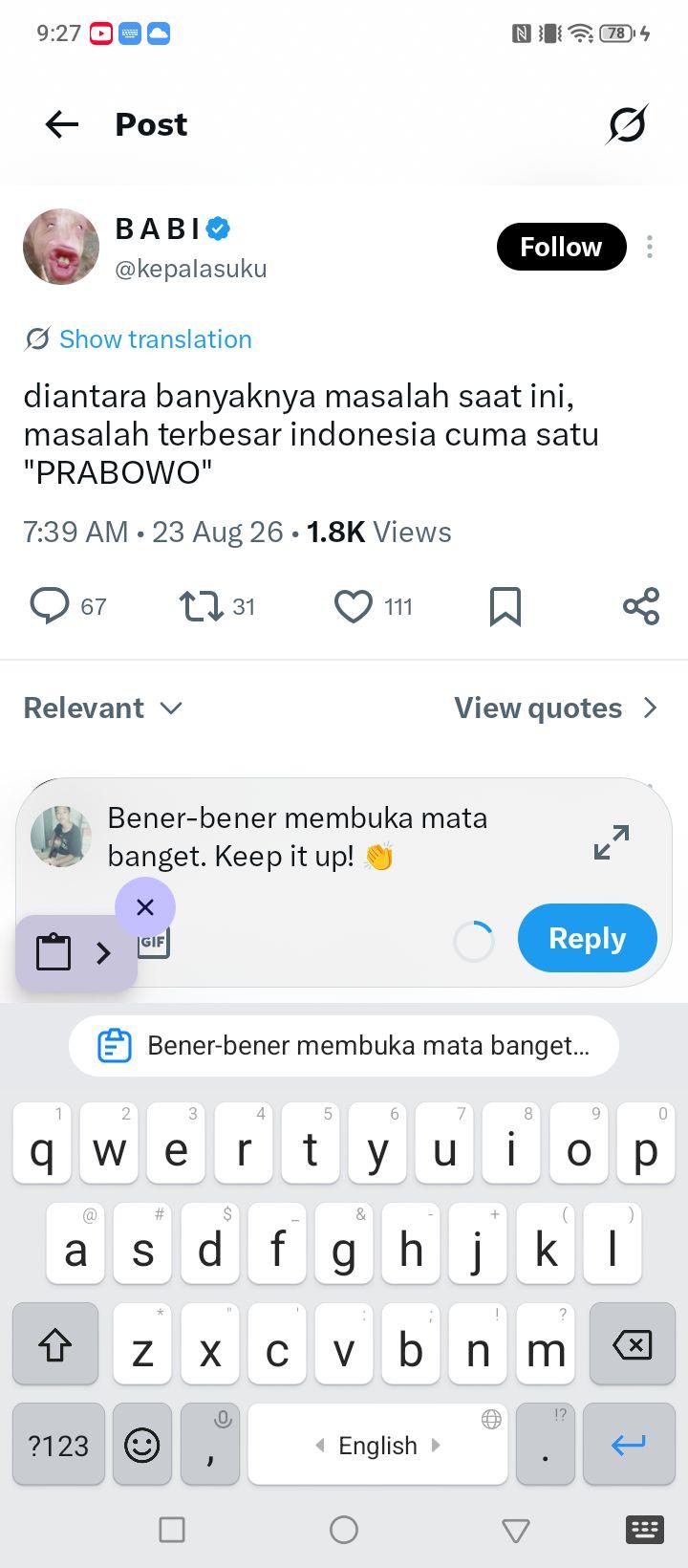The height and width of the screenshot is (1568, 688).
Task: Like the post with 111 likes
Action: click(x=354, y=606)
